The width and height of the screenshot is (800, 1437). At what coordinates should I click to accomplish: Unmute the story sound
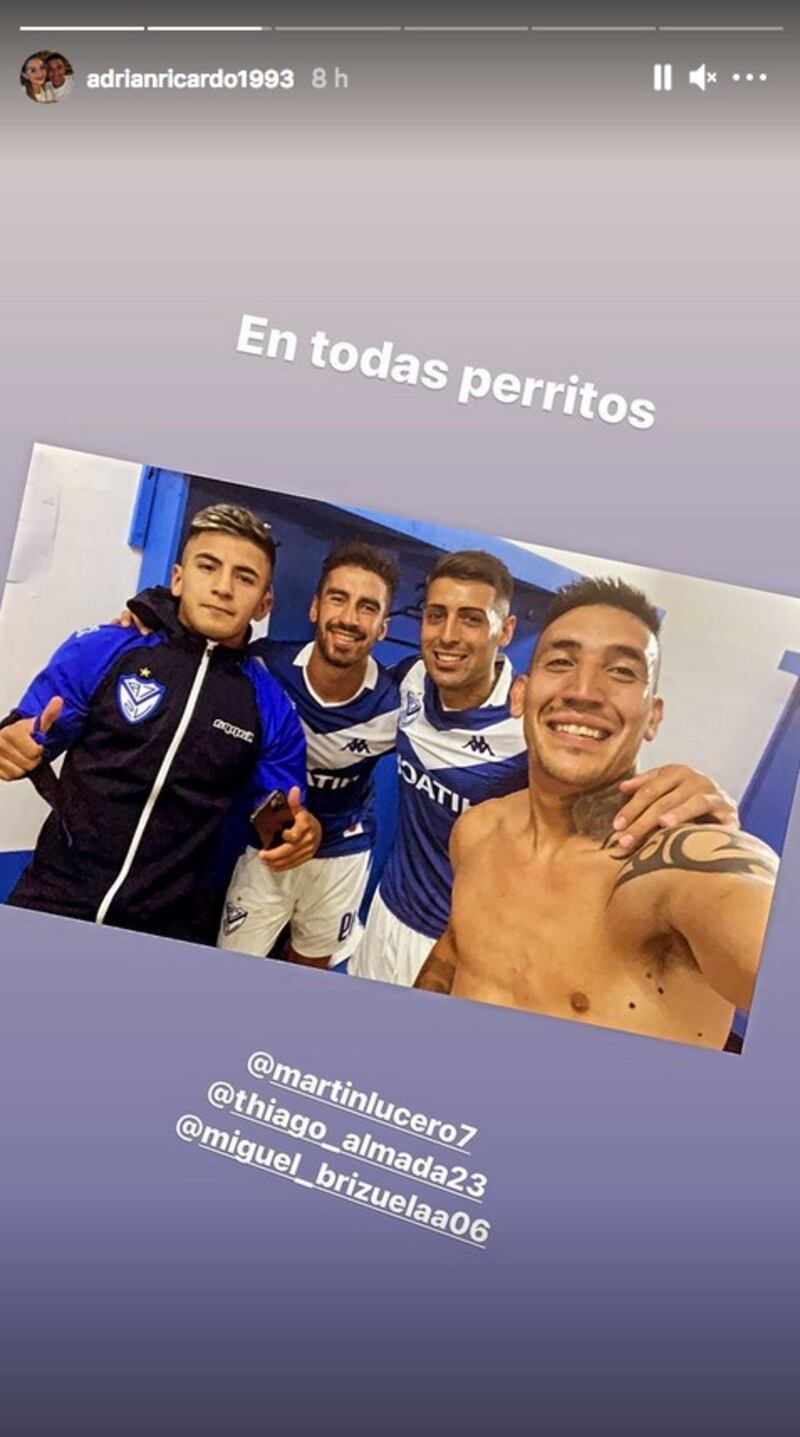point(702,78)
